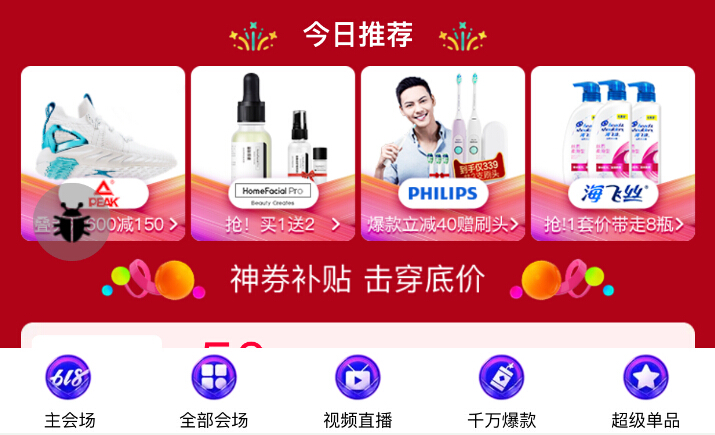Open the Philips toothbrush deal card
This screenshot has width=715, height=435.
click(443, 153)
